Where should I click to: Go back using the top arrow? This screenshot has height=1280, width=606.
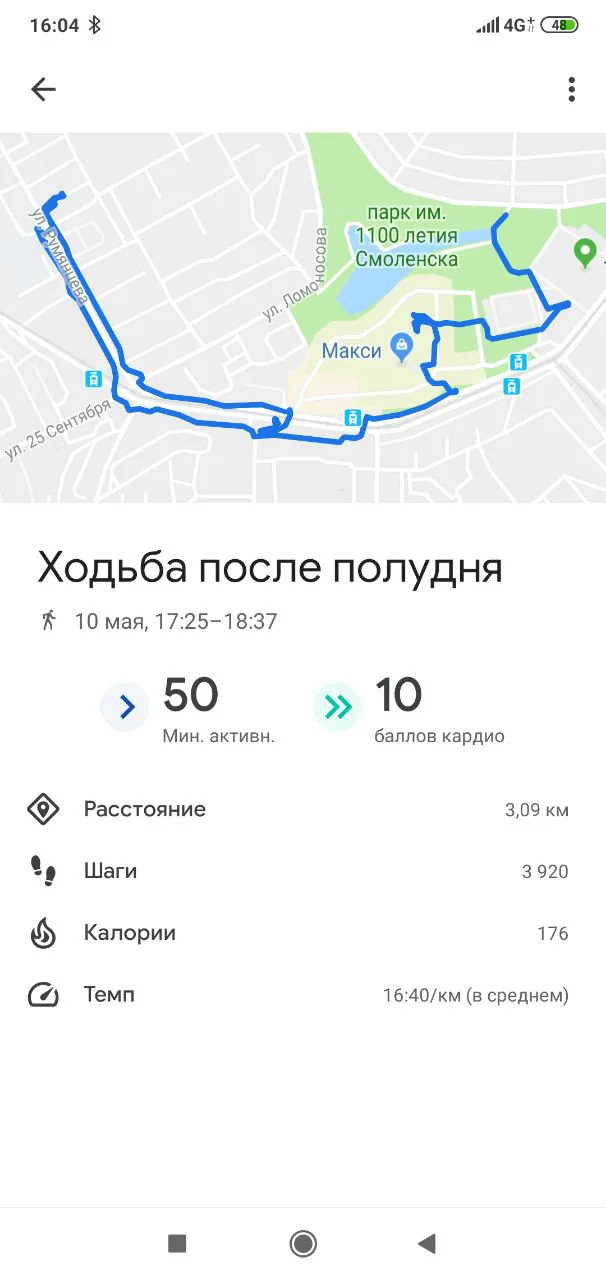tap(43, 90)
